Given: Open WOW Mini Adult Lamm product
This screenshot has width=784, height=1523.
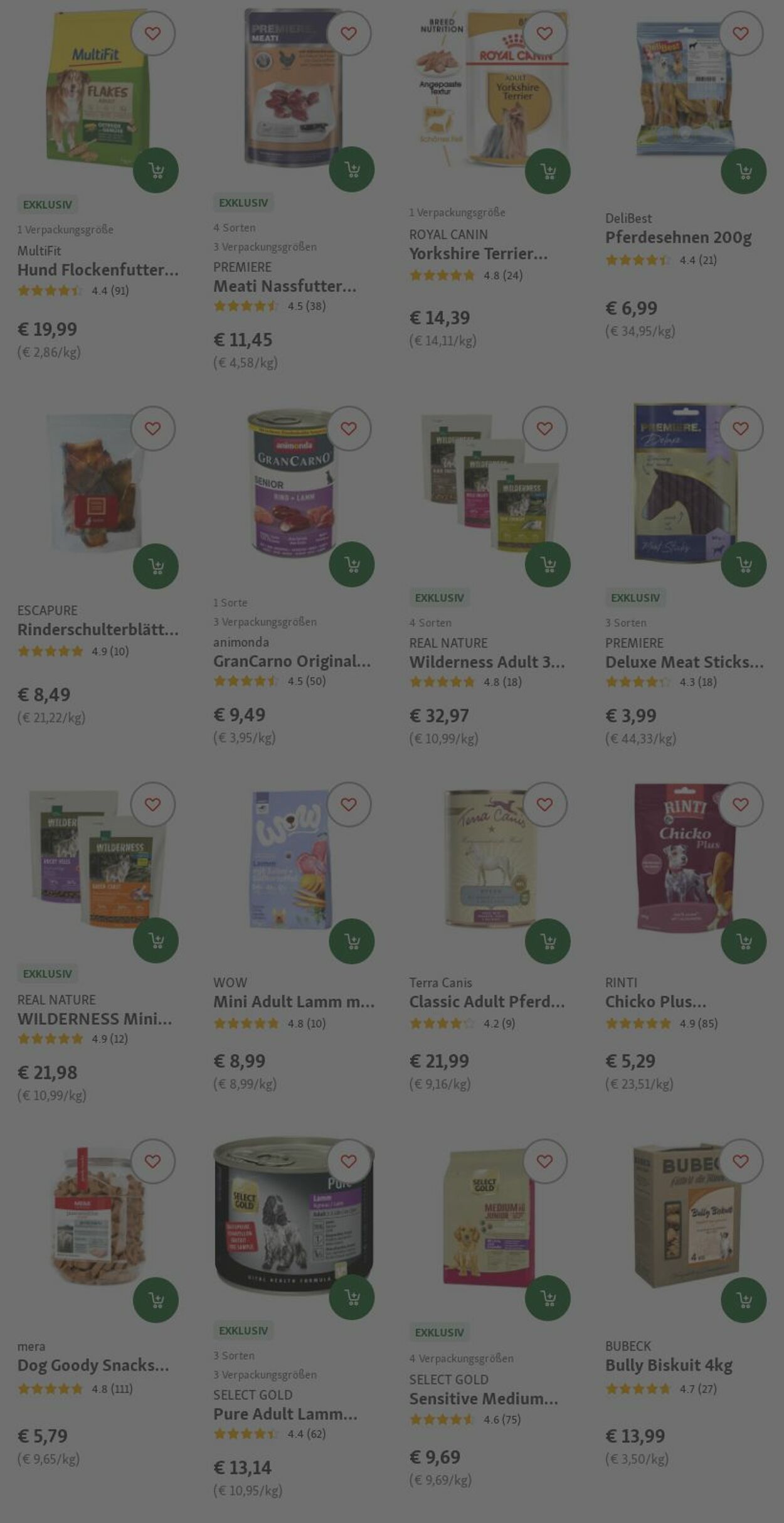Looking at the screenshot, I should coord(294,1002).
